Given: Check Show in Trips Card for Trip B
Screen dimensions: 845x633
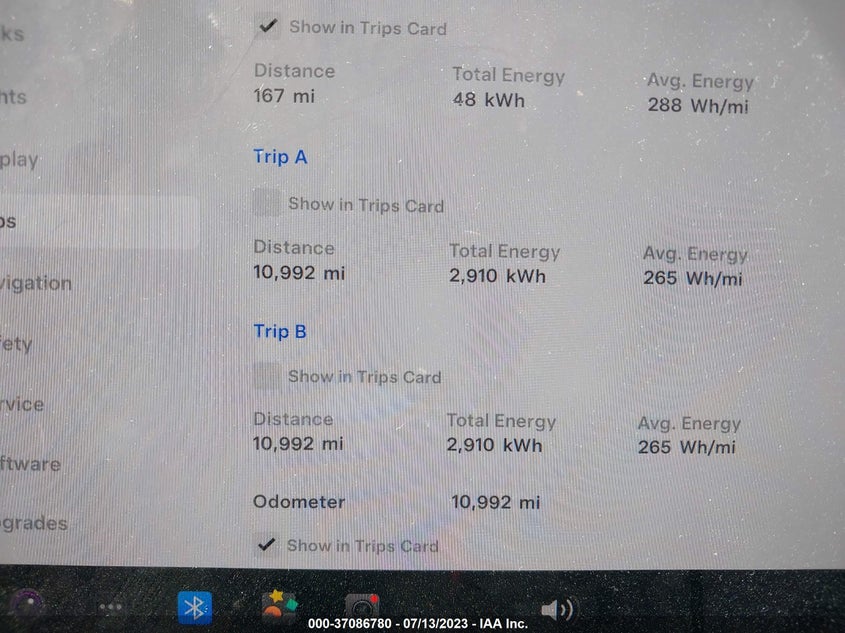Looking at the screenshot, I should (x=267, y=376).
